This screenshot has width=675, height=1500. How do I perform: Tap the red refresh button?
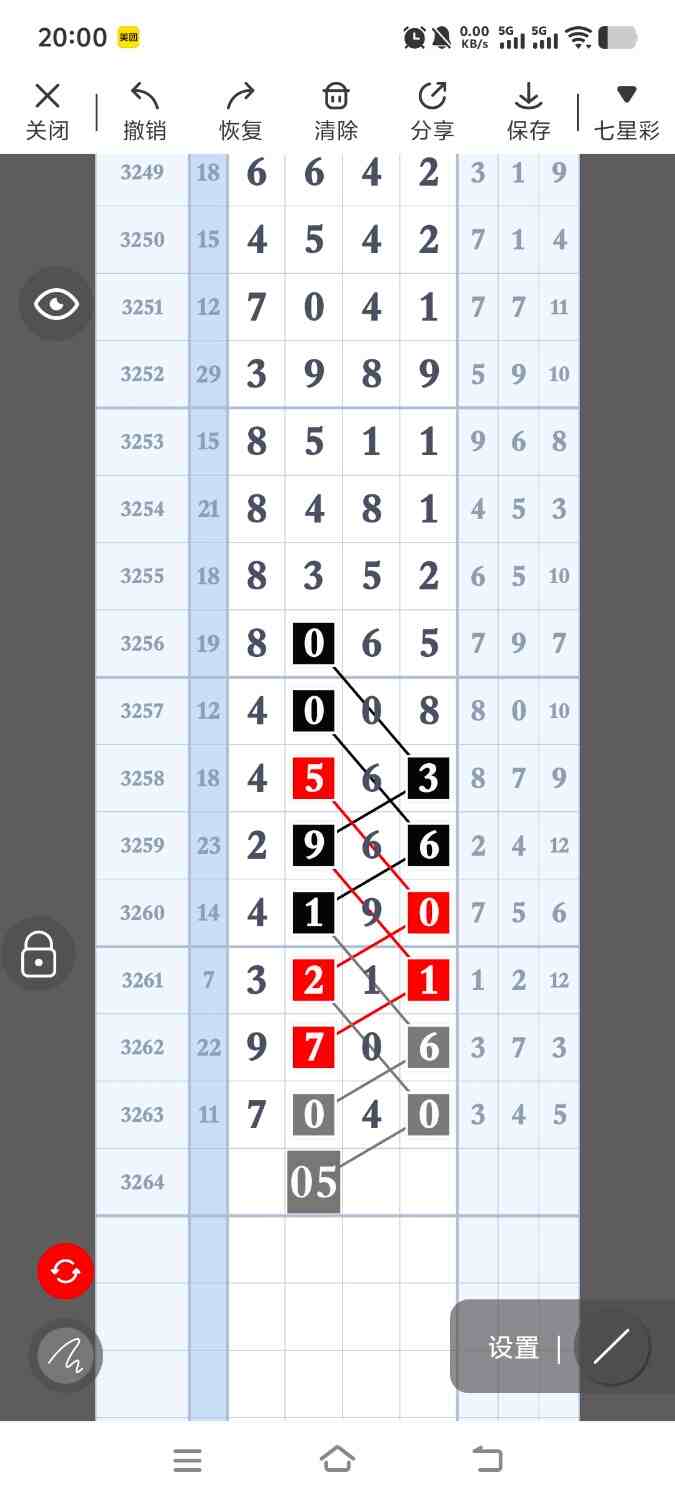tap(65, 1271)
